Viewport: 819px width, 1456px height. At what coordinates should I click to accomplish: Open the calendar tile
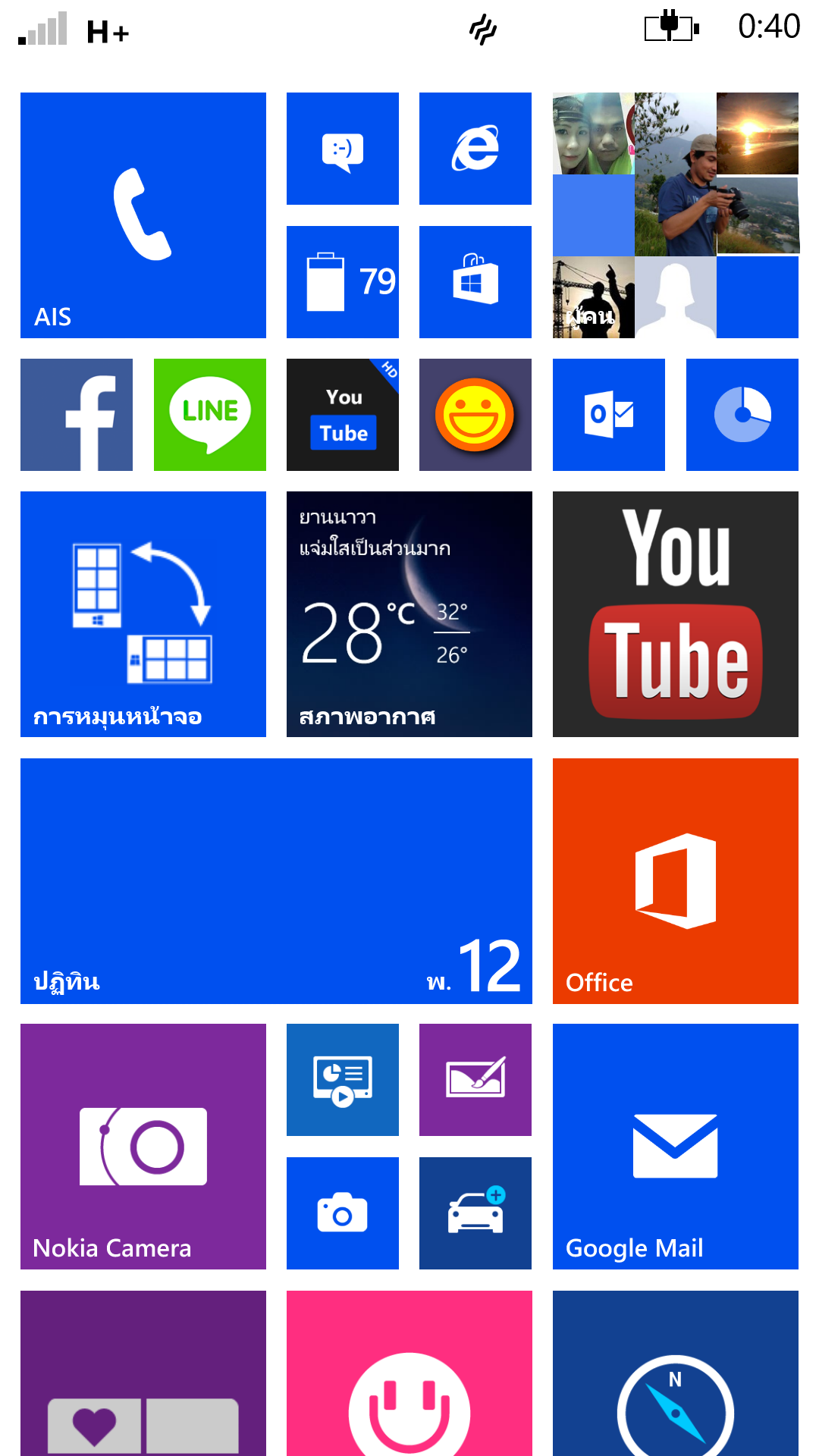pos(276,880)
